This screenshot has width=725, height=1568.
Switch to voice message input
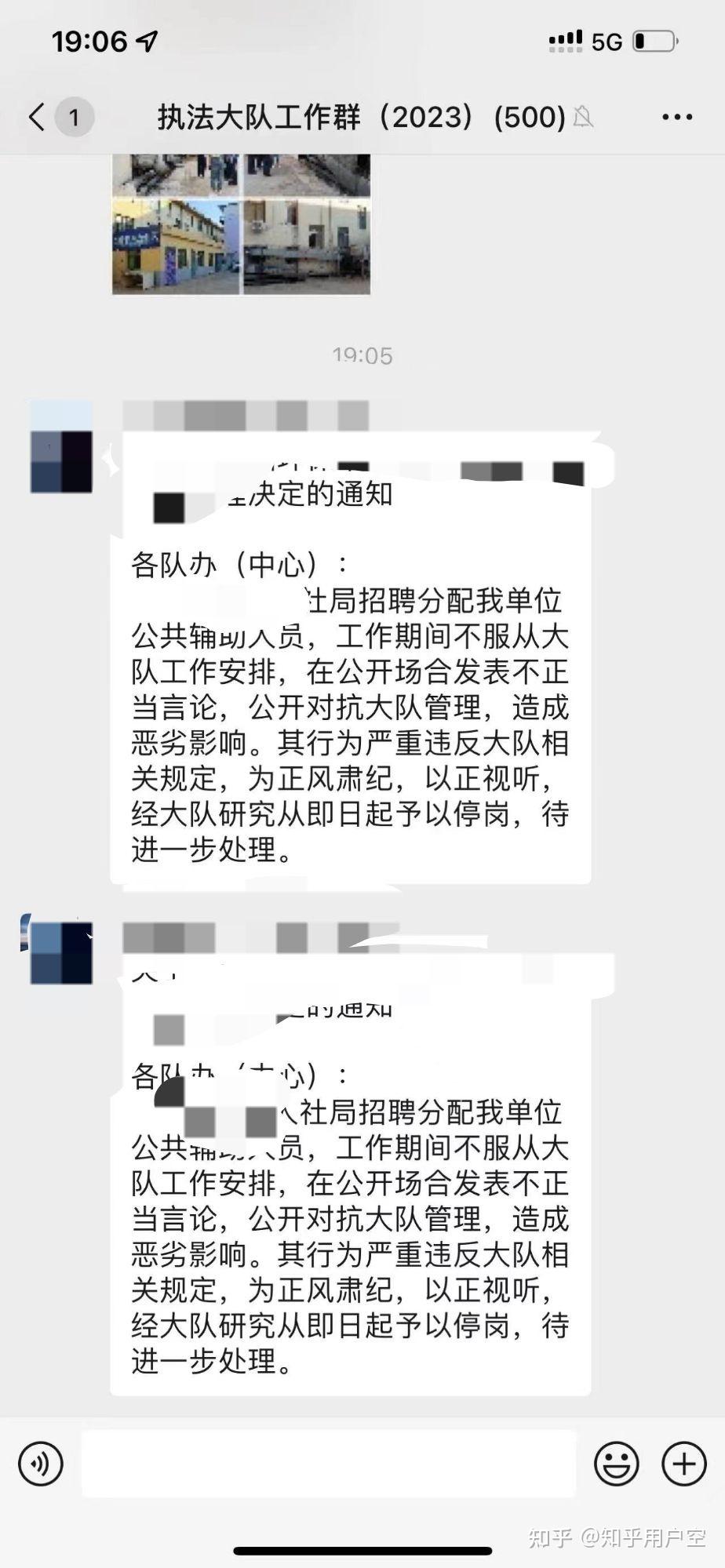click(40, 1464)
